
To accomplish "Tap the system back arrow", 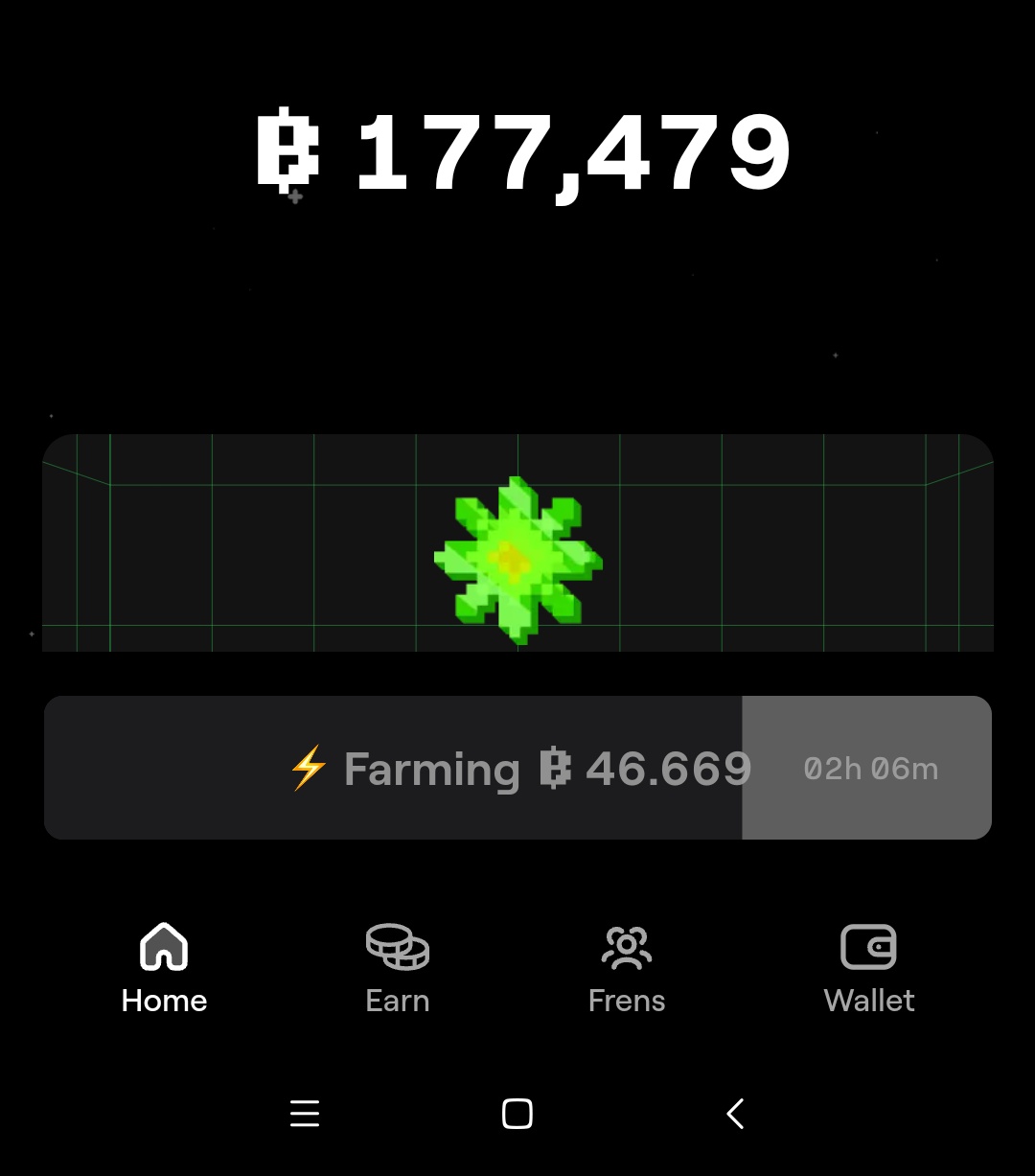I will (x=735, y=1114).
